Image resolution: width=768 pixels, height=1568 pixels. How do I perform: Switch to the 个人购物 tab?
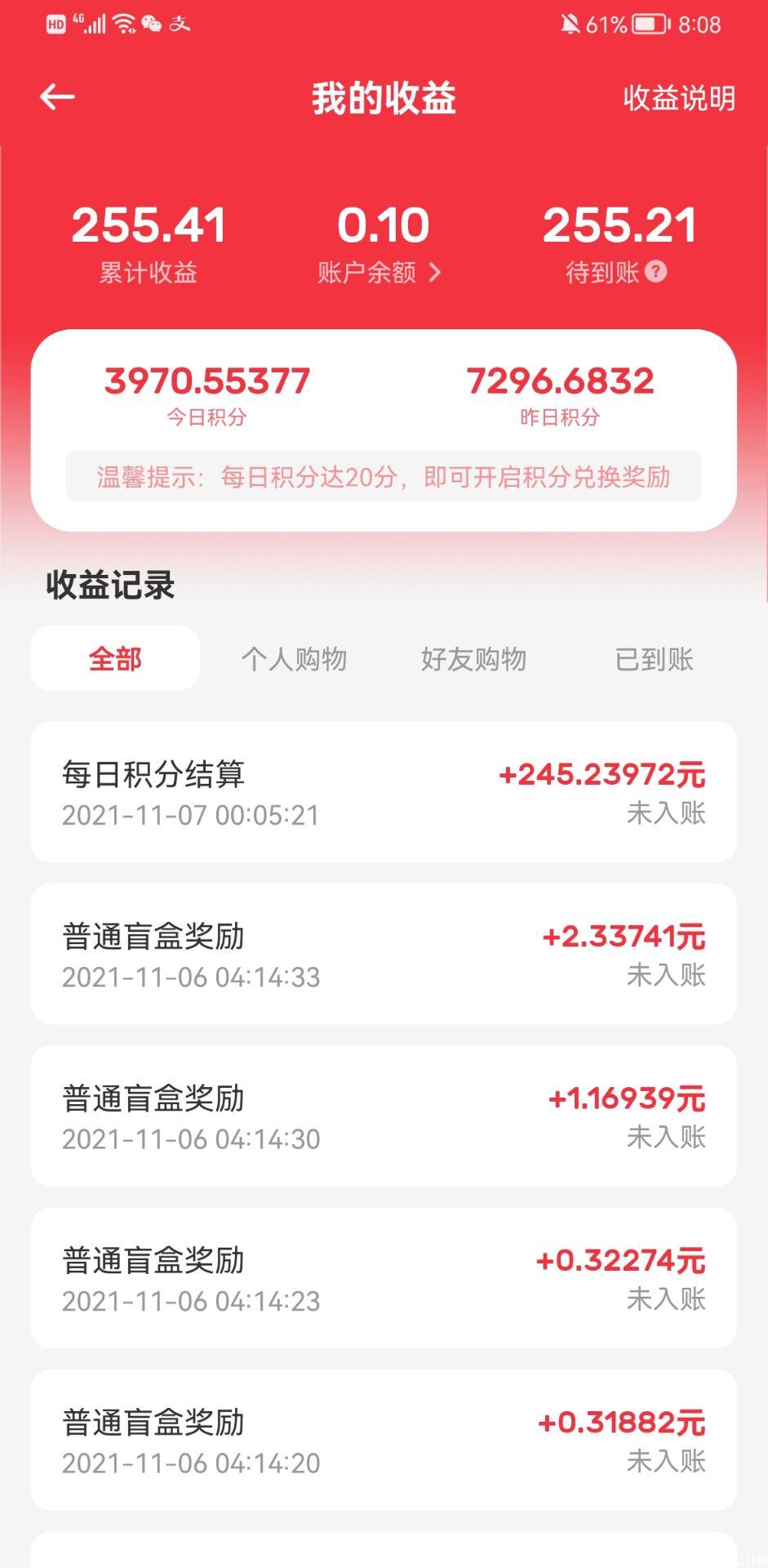click(x=294, y=659)
